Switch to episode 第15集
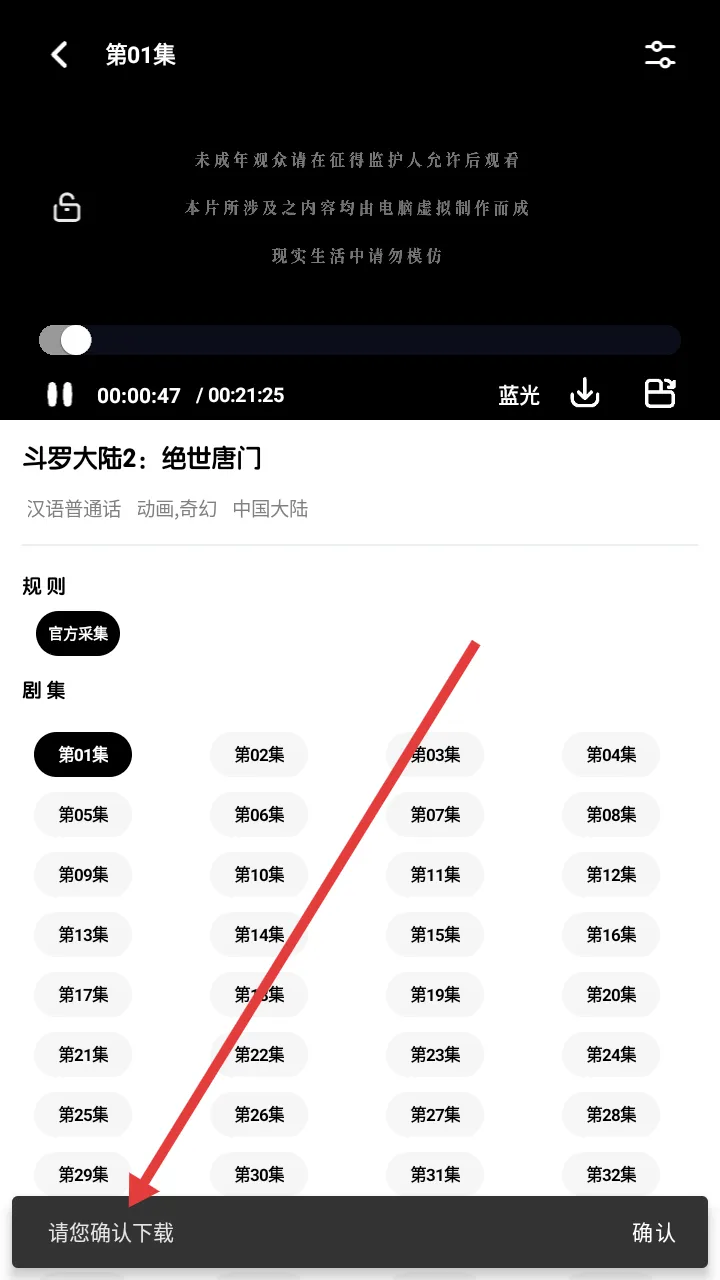720x1280 pixels. coord(435,935)
